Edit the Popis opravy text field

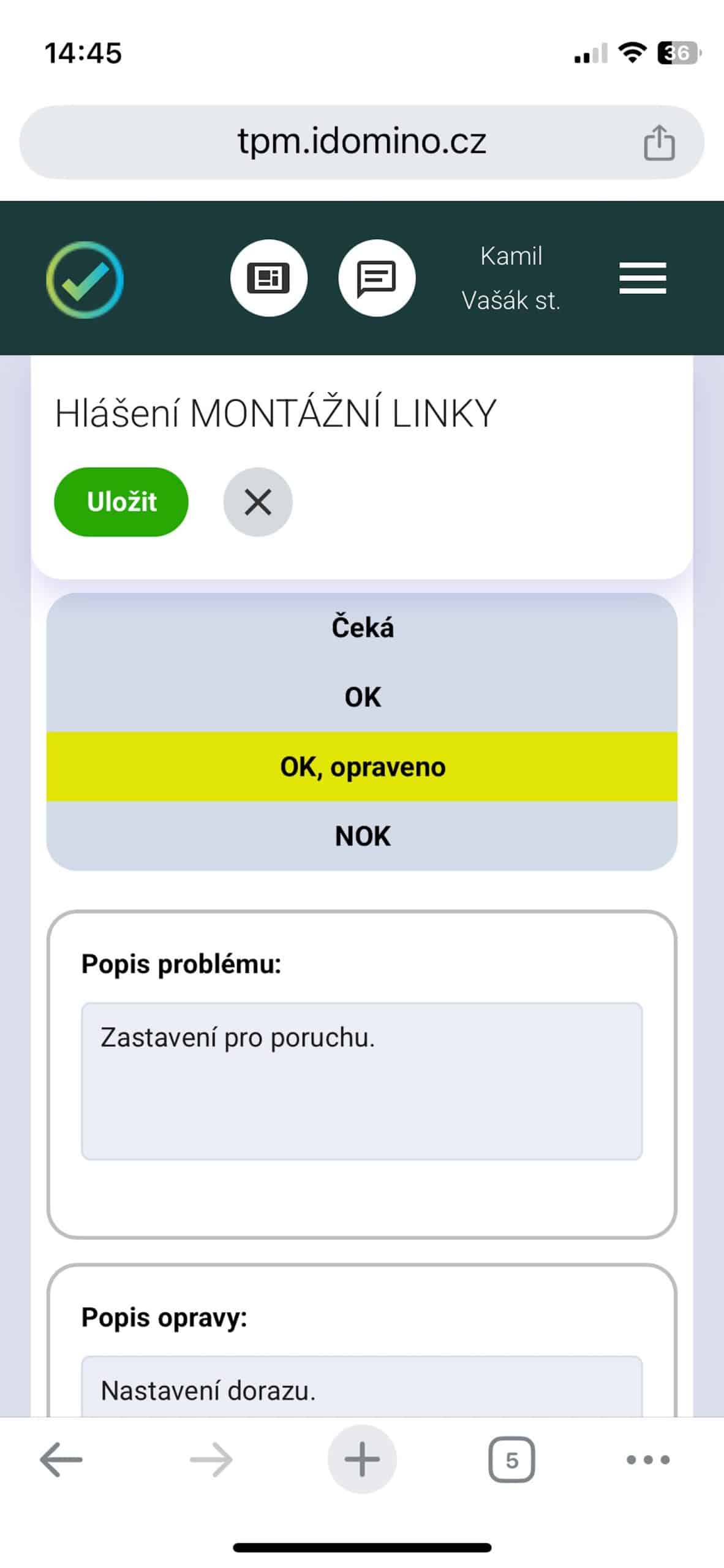[362, 1387]
